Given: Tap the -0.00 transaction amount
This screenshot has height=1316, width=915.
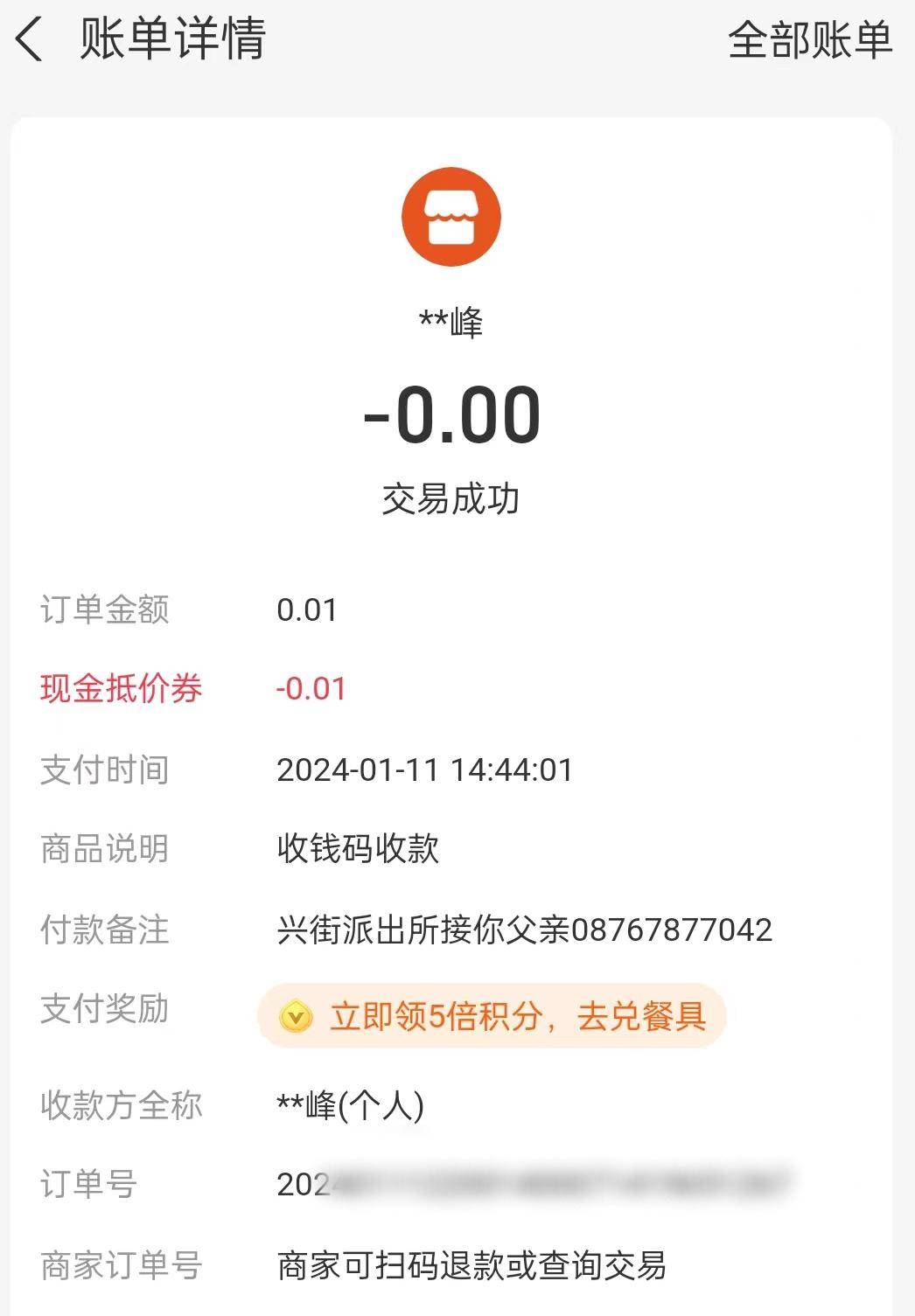Looking at the screenshot, I should point(451,417).
